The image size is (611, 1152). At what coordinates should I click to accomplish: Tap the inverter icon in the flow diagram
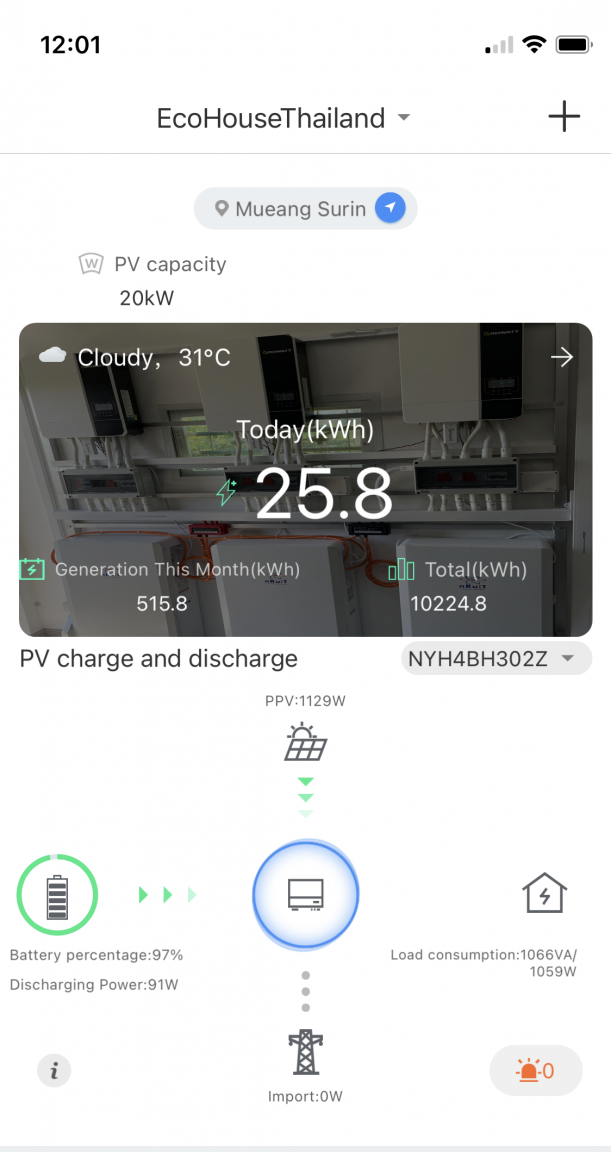305,894
